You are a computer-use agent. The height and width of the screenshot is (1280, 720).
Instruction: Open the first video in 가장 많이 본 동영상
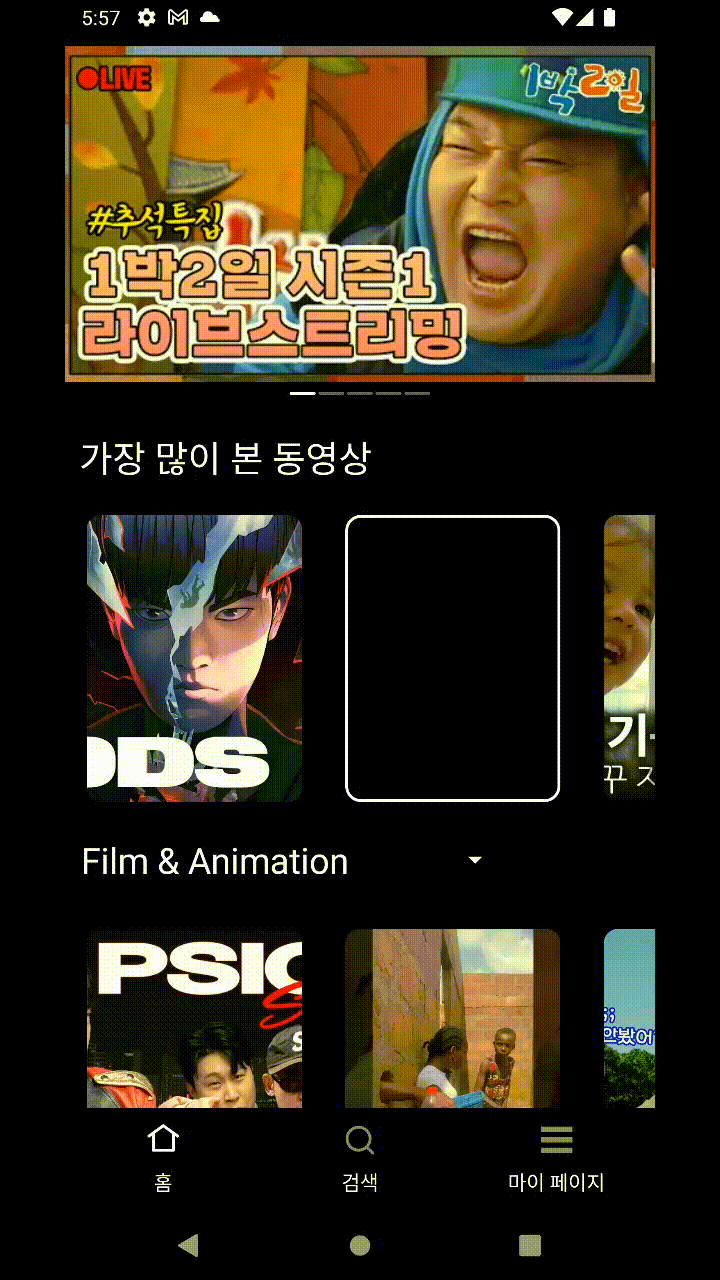(194, 658)
